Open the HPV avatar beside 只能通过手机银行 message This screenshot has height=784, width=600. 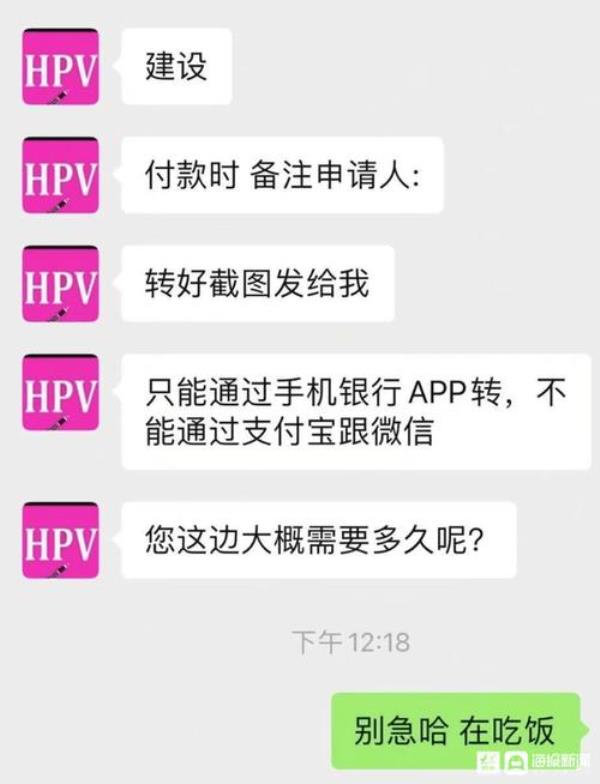point(60,393)
